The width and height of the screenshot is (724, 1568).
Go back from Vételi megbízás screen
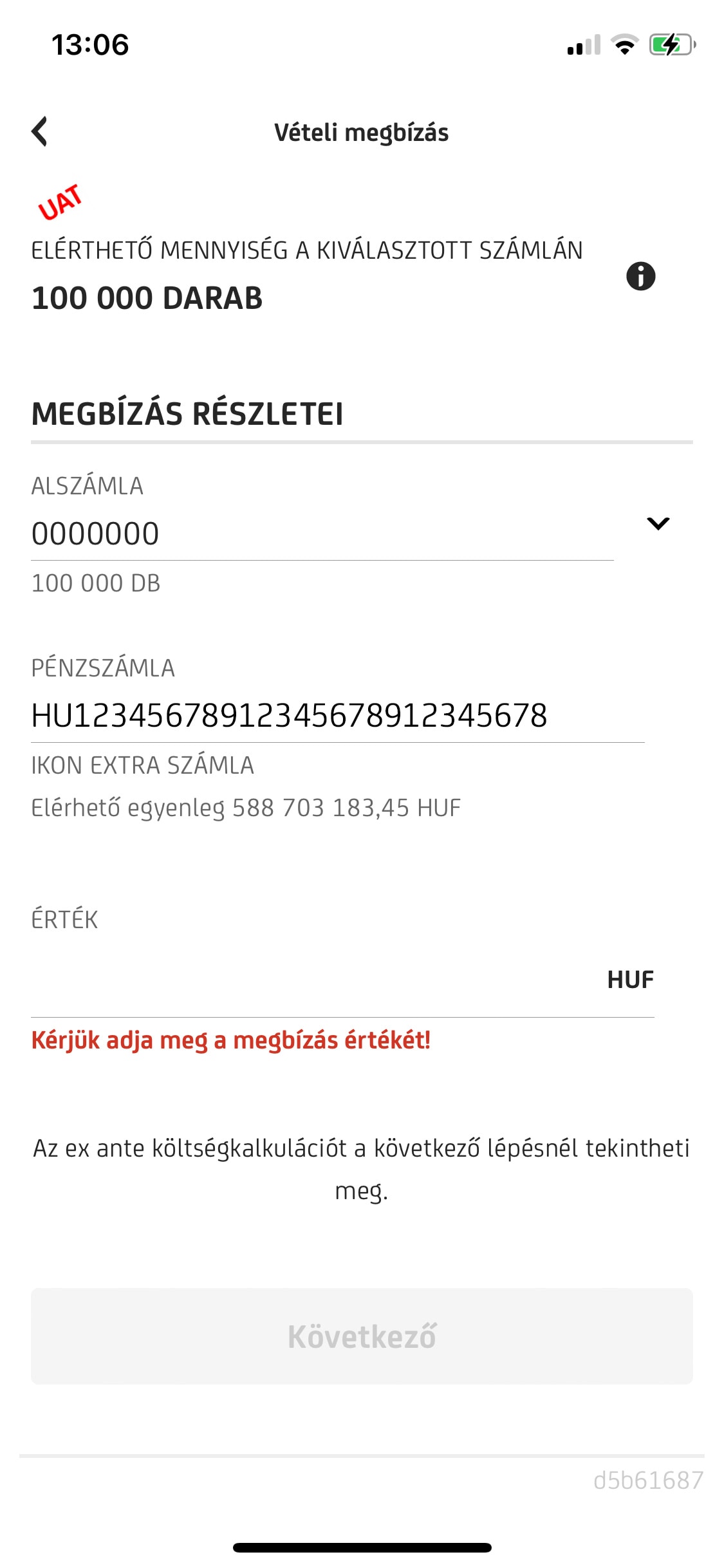pyautogui.click(x=40, y=132)
